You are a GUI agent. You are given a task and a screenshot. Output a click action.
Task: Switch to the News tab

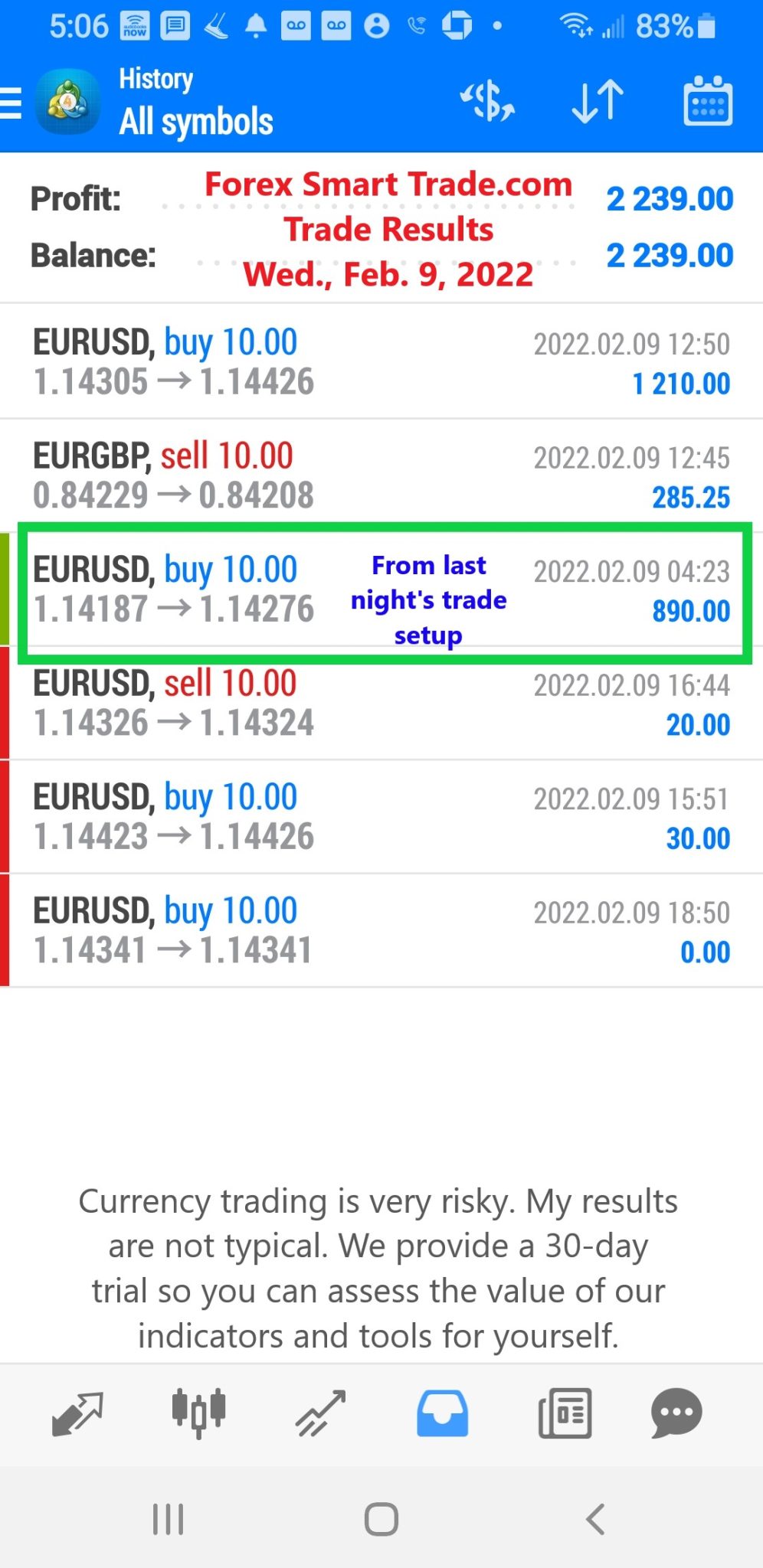click(x=565, y=1413)
